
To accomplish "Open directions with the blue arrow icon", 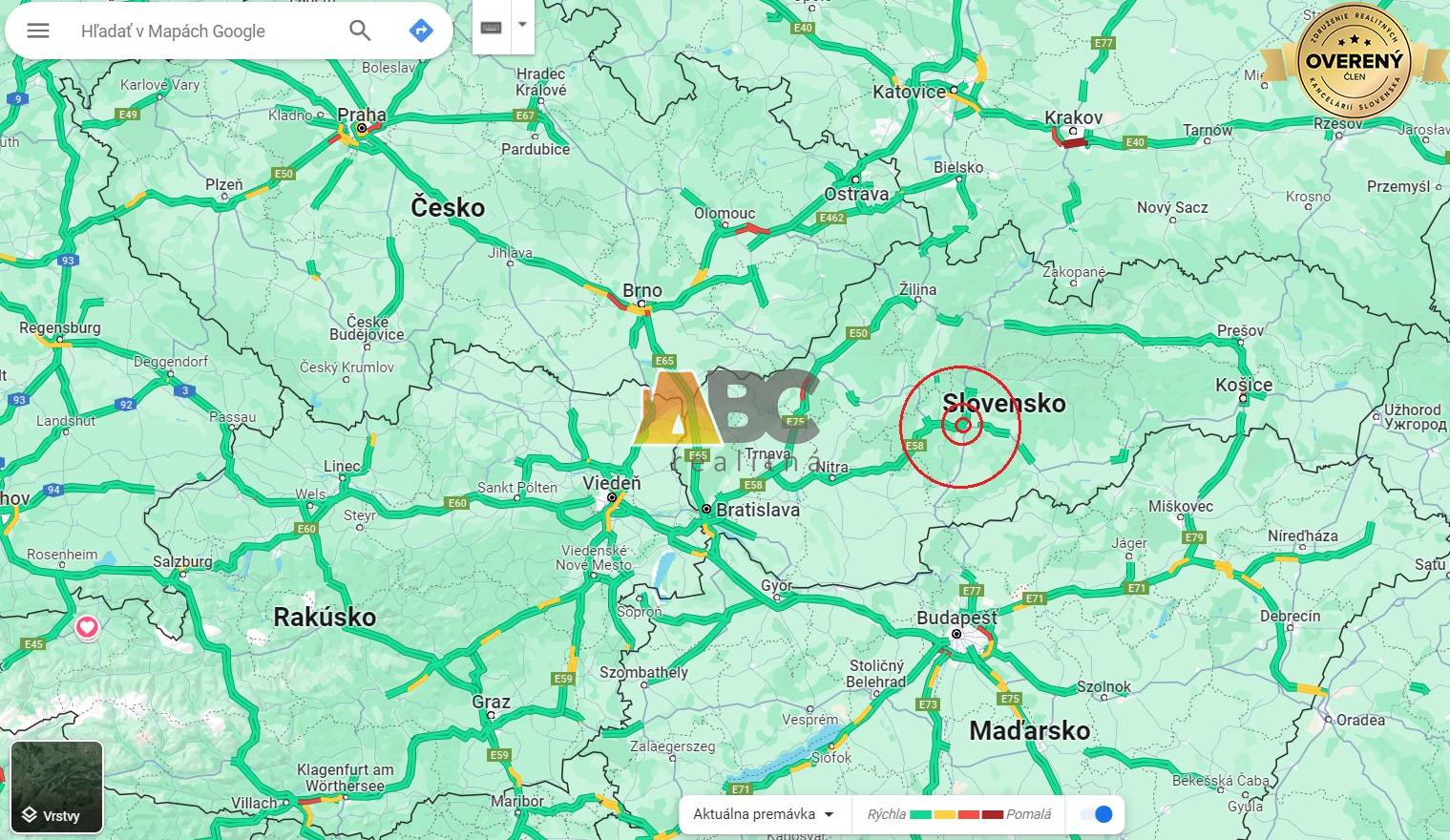I will coord(421,31).
